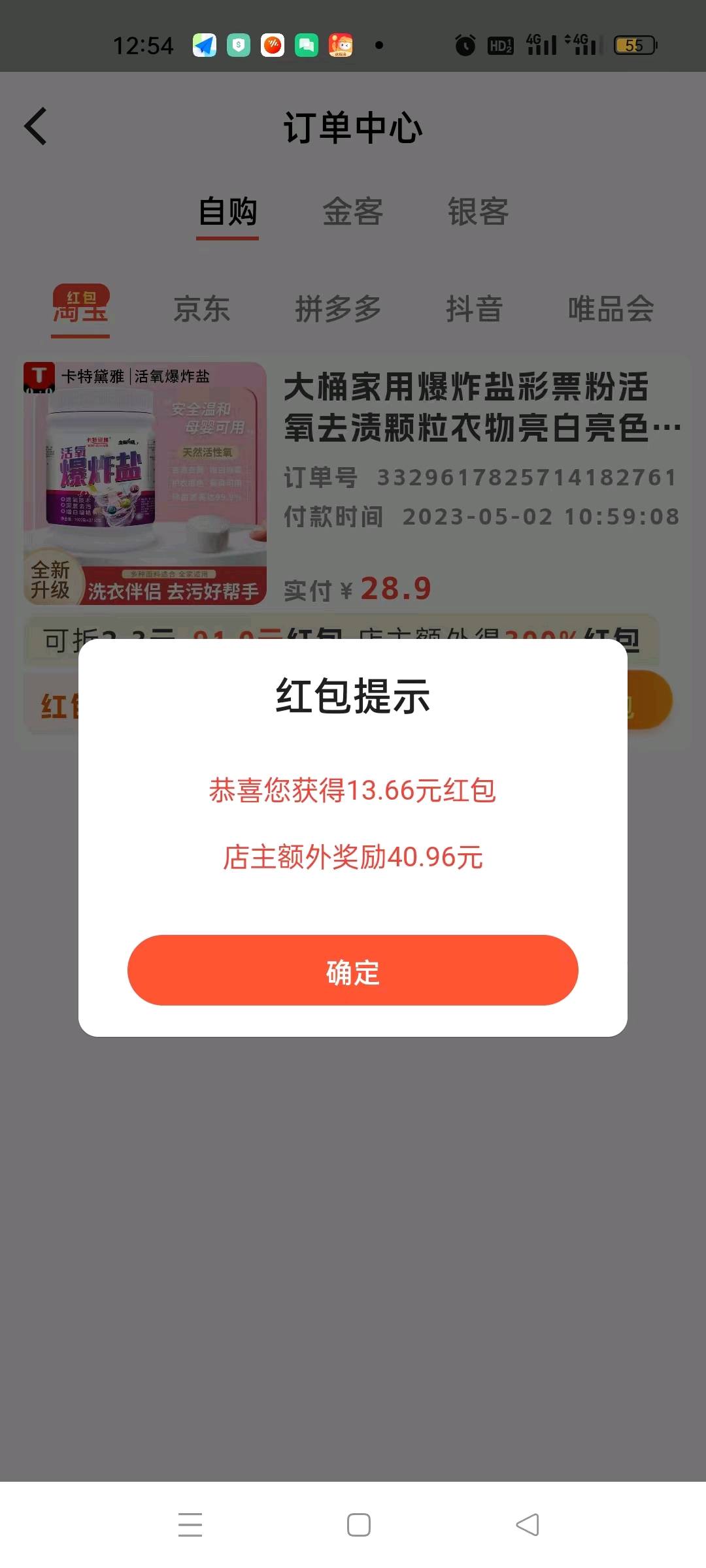Tap the system home button

click(358, 1525)
